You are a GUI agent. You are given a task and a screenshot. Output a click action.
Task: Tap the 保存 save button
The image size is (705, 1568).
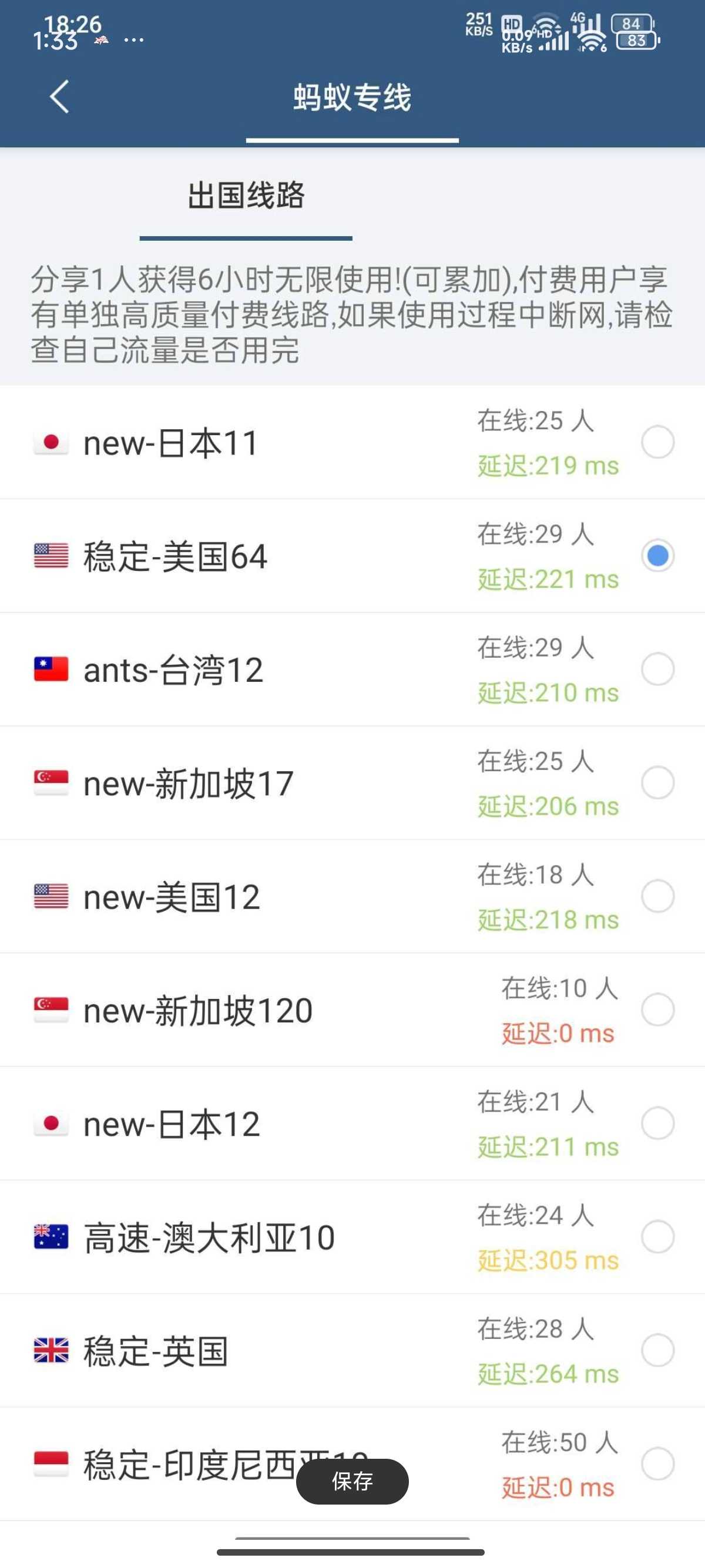[x=352, y=1482]
